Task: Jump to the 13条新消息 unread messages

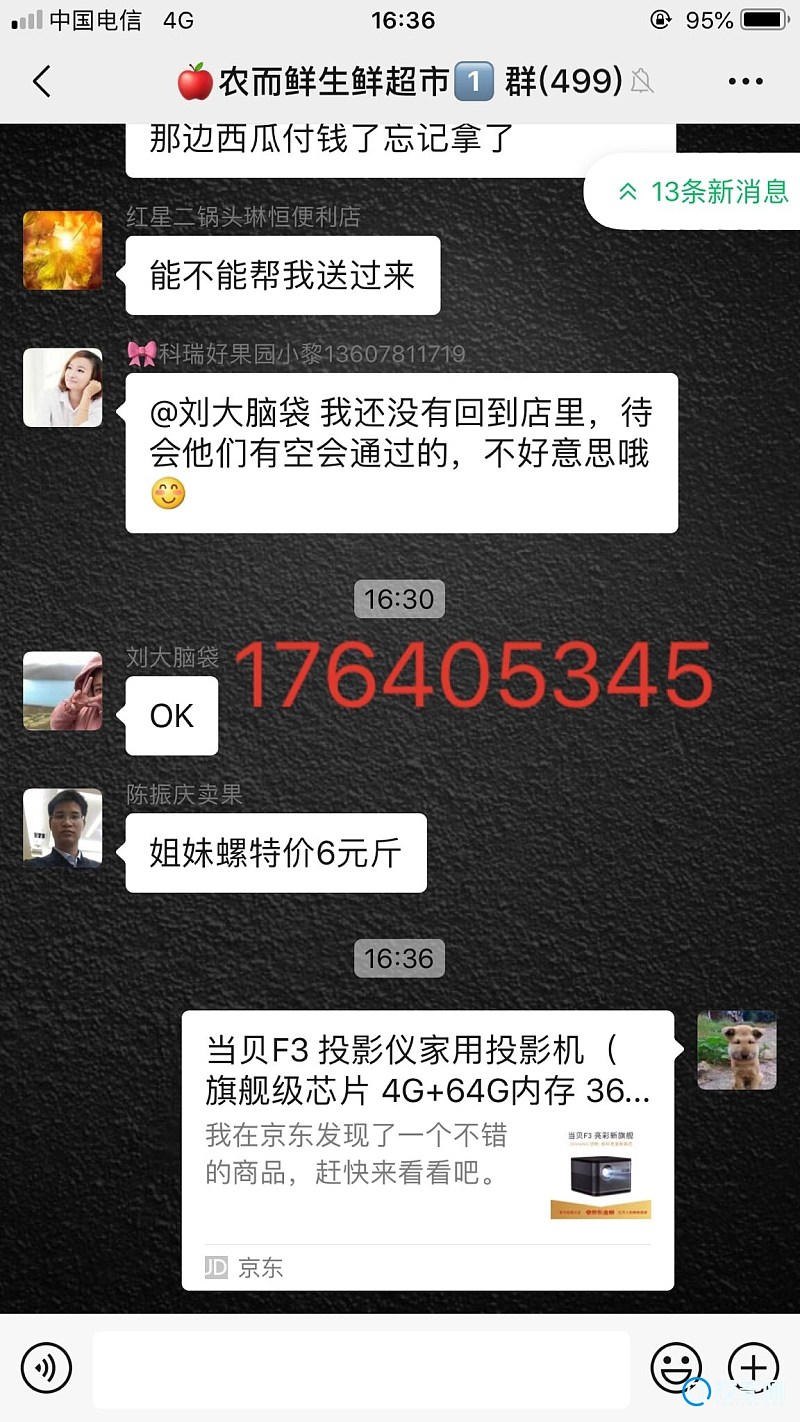Action: point(703,191)
